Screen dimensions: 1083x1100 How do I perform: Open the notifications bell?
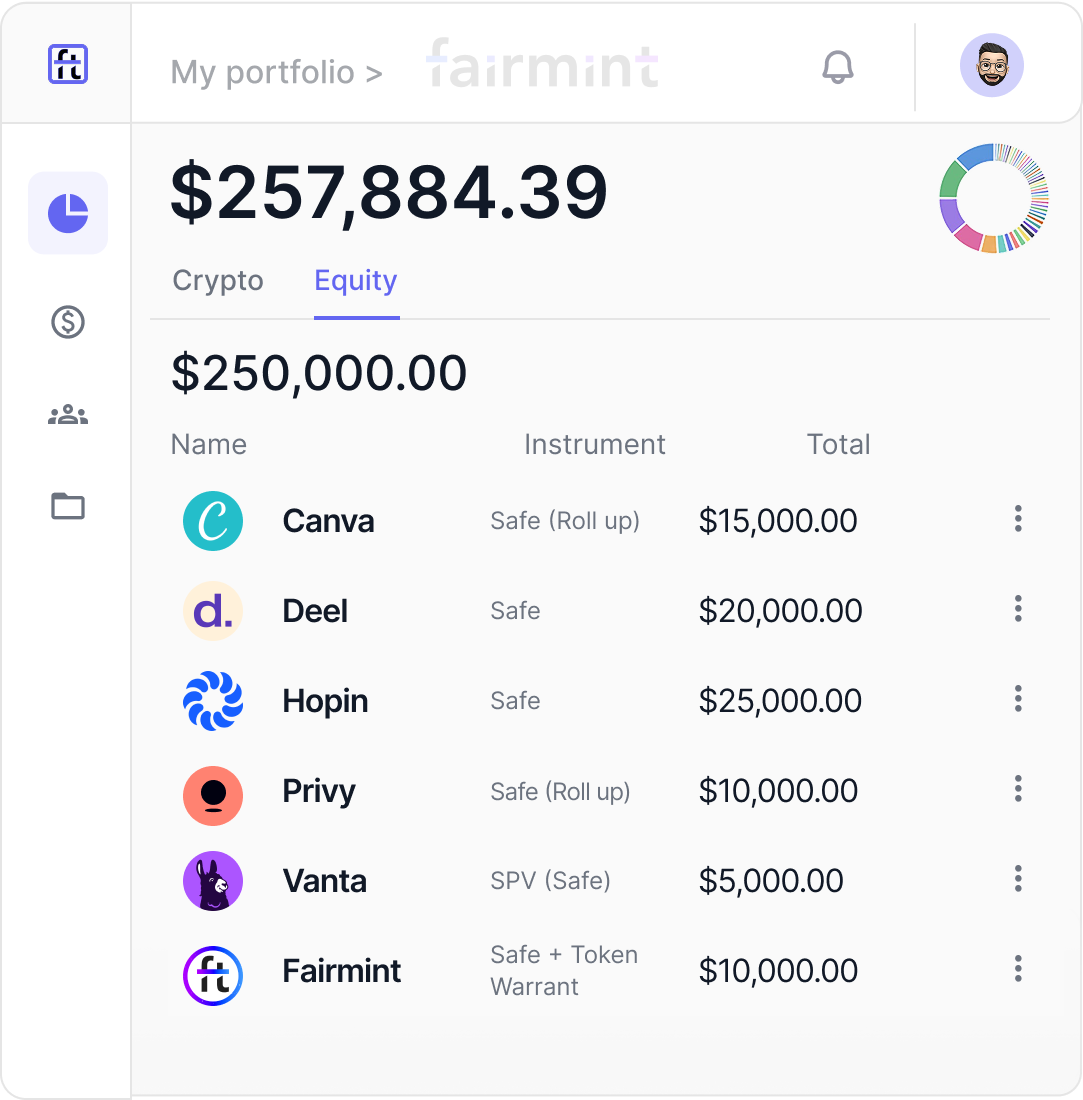(837, 67)
